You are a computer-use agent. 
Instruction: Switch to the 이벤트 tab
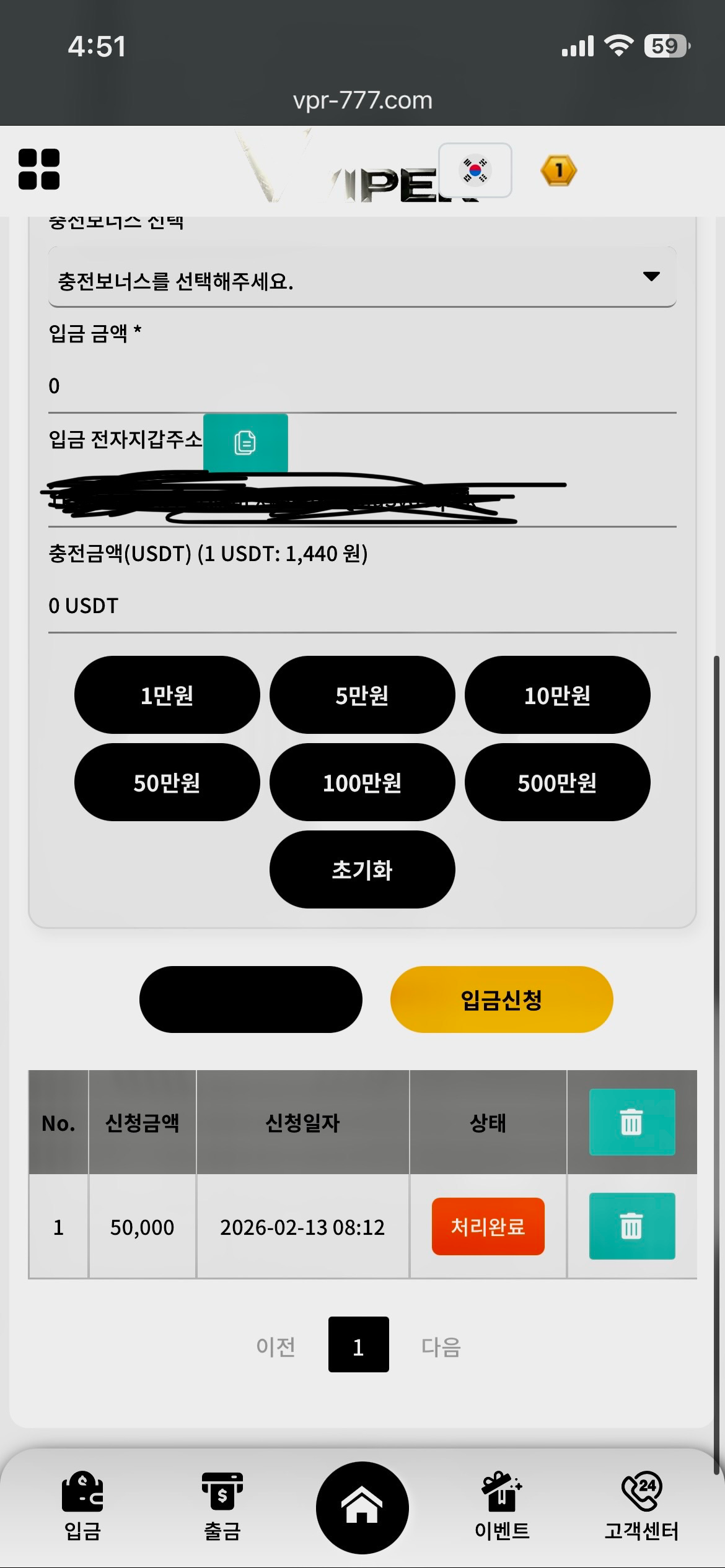click(502, 1506)
